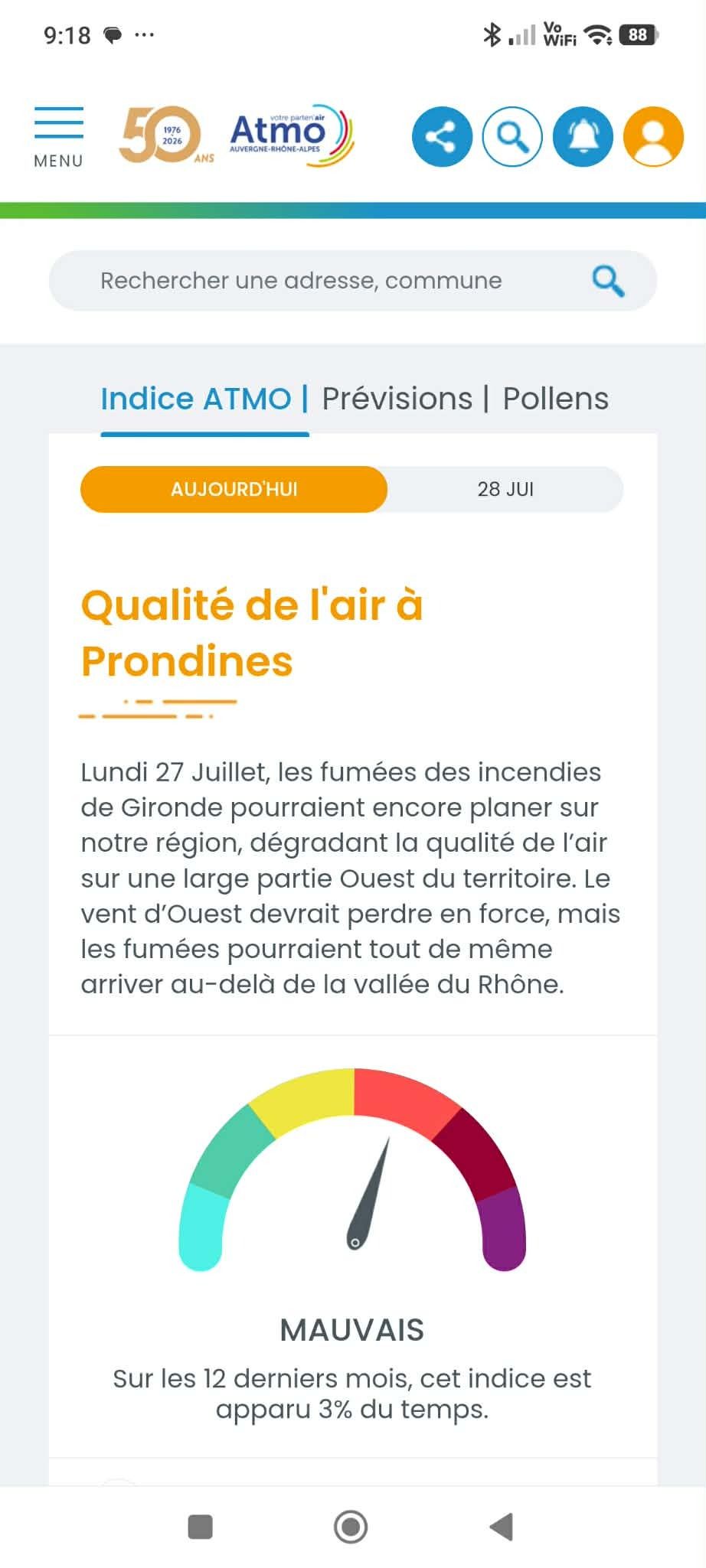Screen dimensions: 706x1568
Task: Open the MENU drawer button
Action: coord(58,138)
